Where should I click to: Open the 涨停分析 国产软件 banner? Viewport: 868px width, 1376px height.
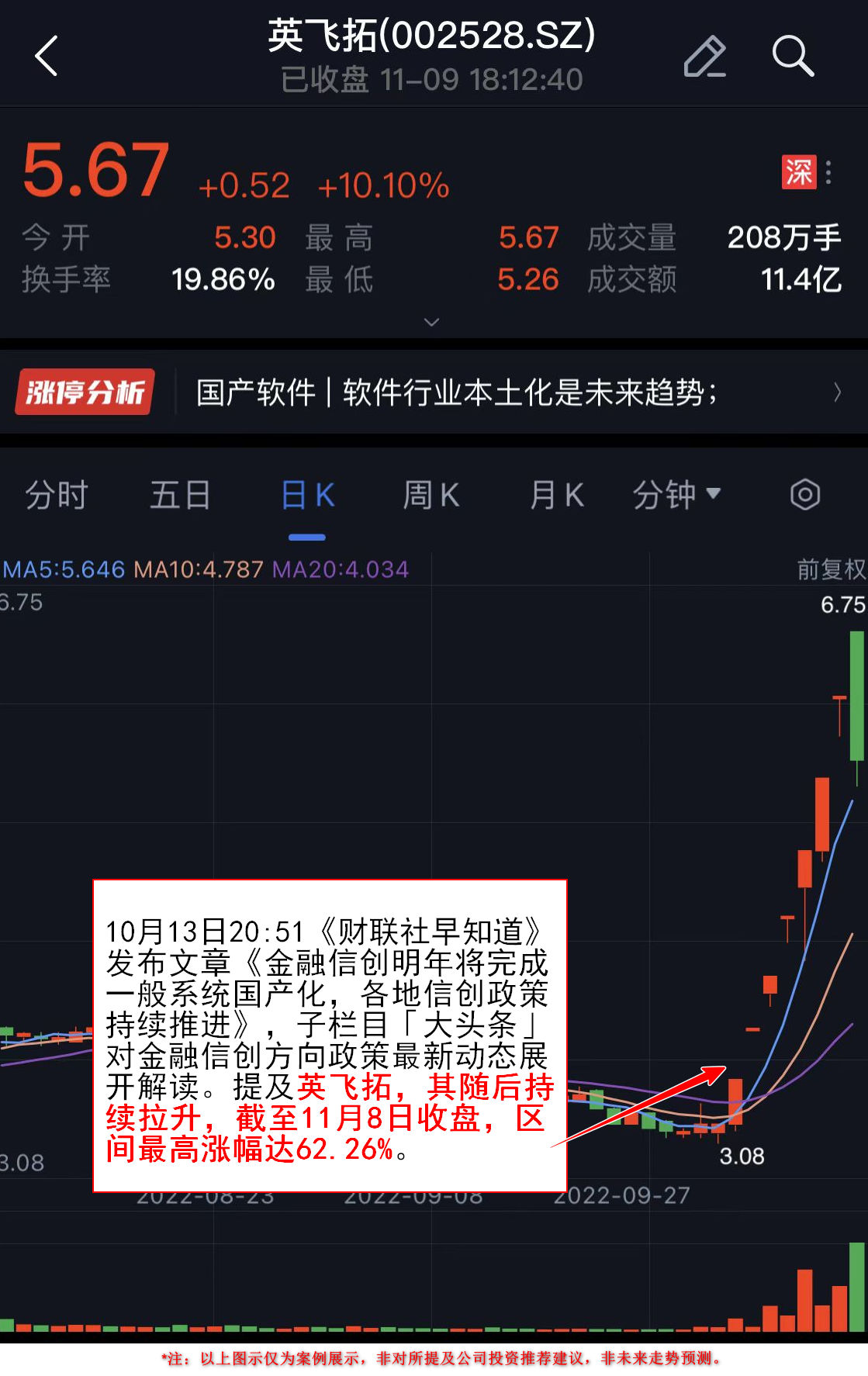(x=433, y=392)
